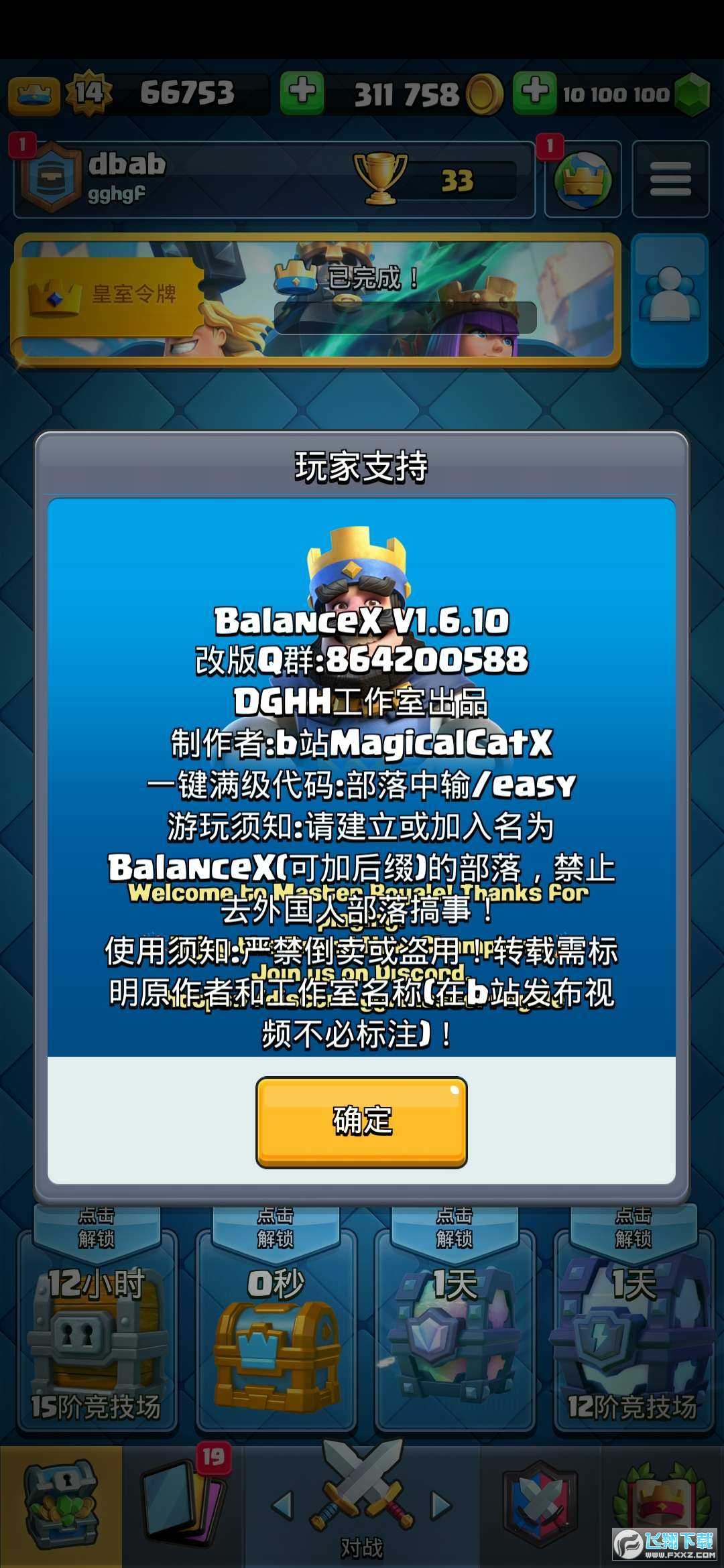Open the hamburger menu
Viewport: 724px width, 1568px height.
[670, 180]
